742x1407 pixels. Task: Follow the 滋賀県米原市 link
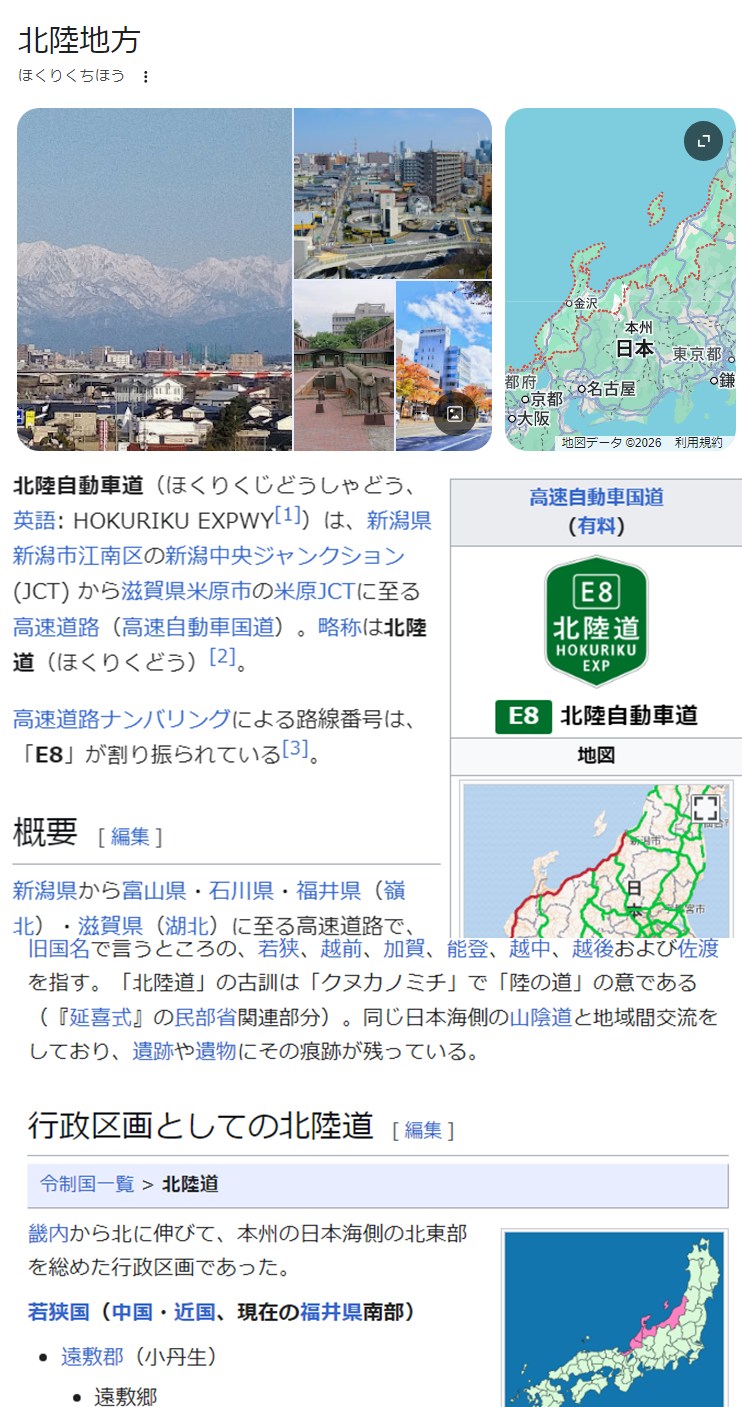click(184, 591)
